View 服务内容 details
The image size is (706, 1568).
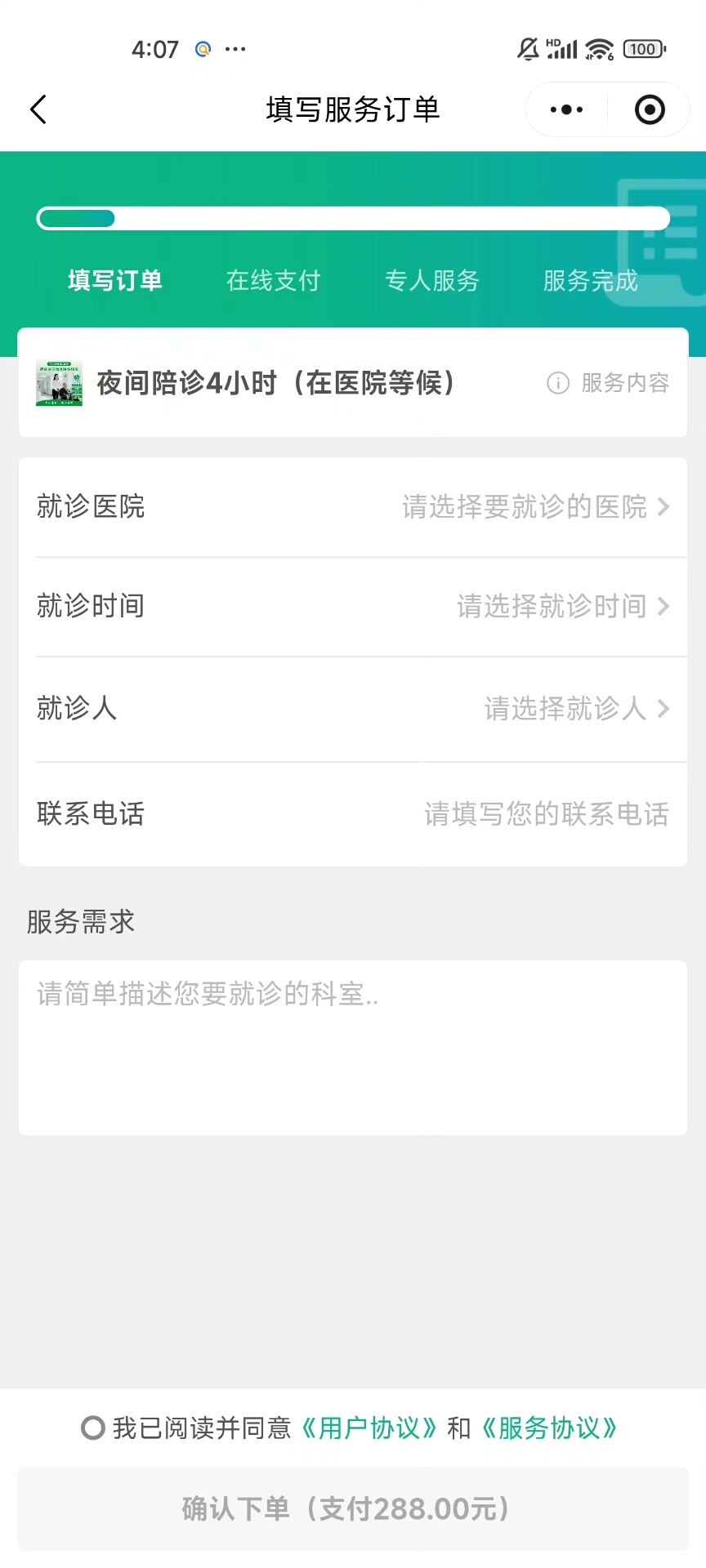click(x=609, y=383)
